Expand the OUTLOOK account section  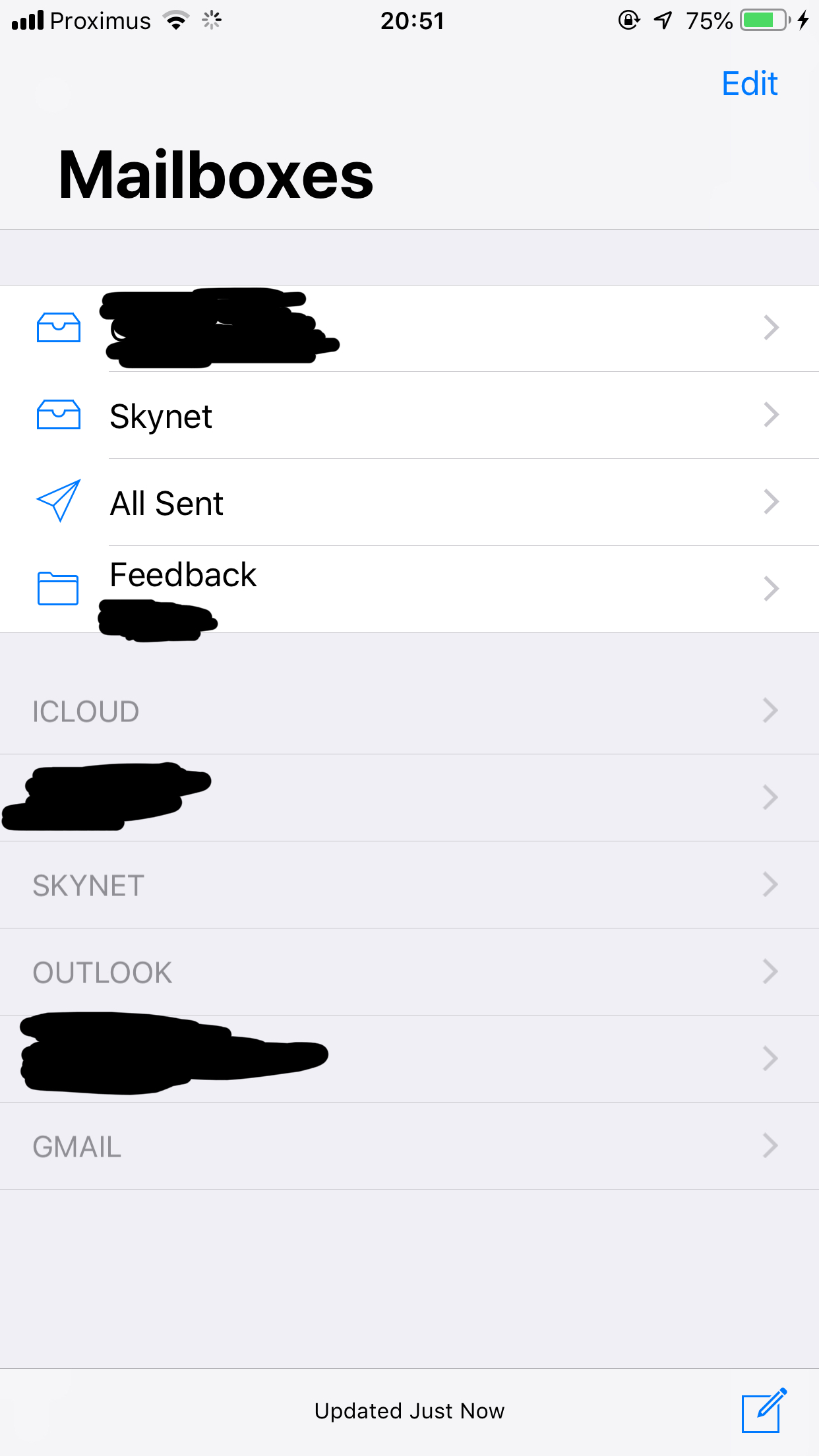pos(409,972)
